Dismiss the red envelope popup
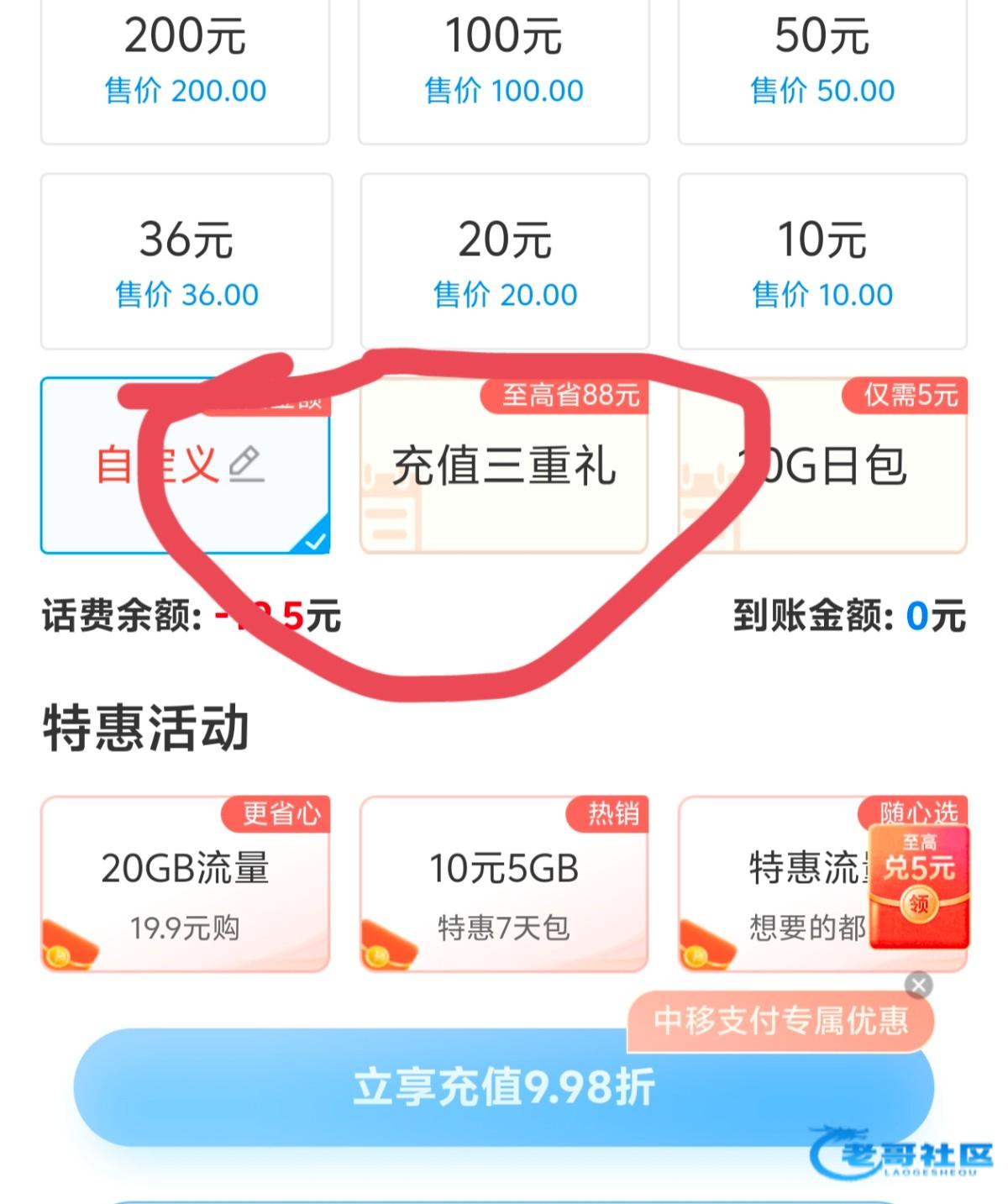This screenshot has height=1204, width=1008. [x=919, y=985]
